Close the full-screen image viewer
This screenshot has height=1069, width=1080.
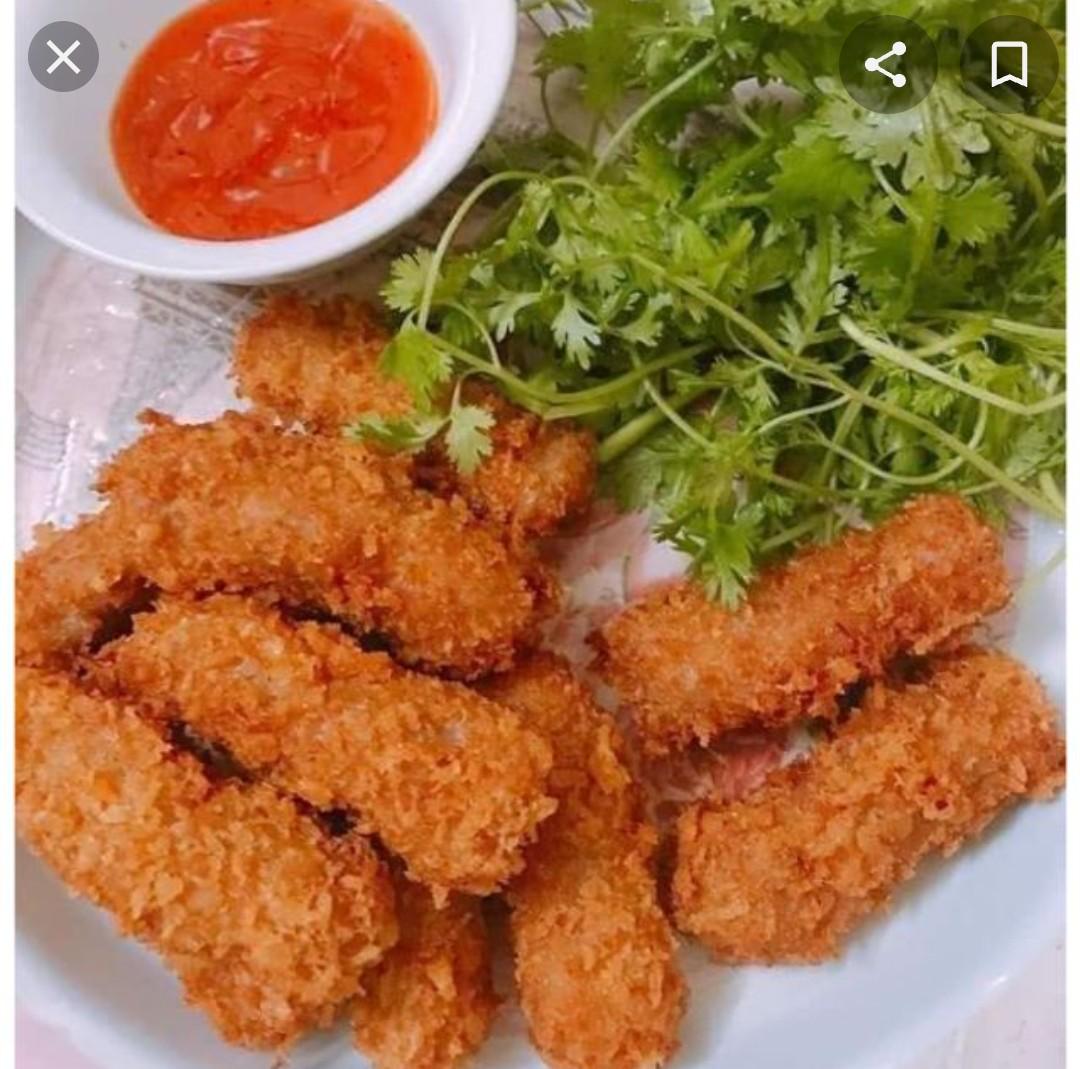point(63,57)
